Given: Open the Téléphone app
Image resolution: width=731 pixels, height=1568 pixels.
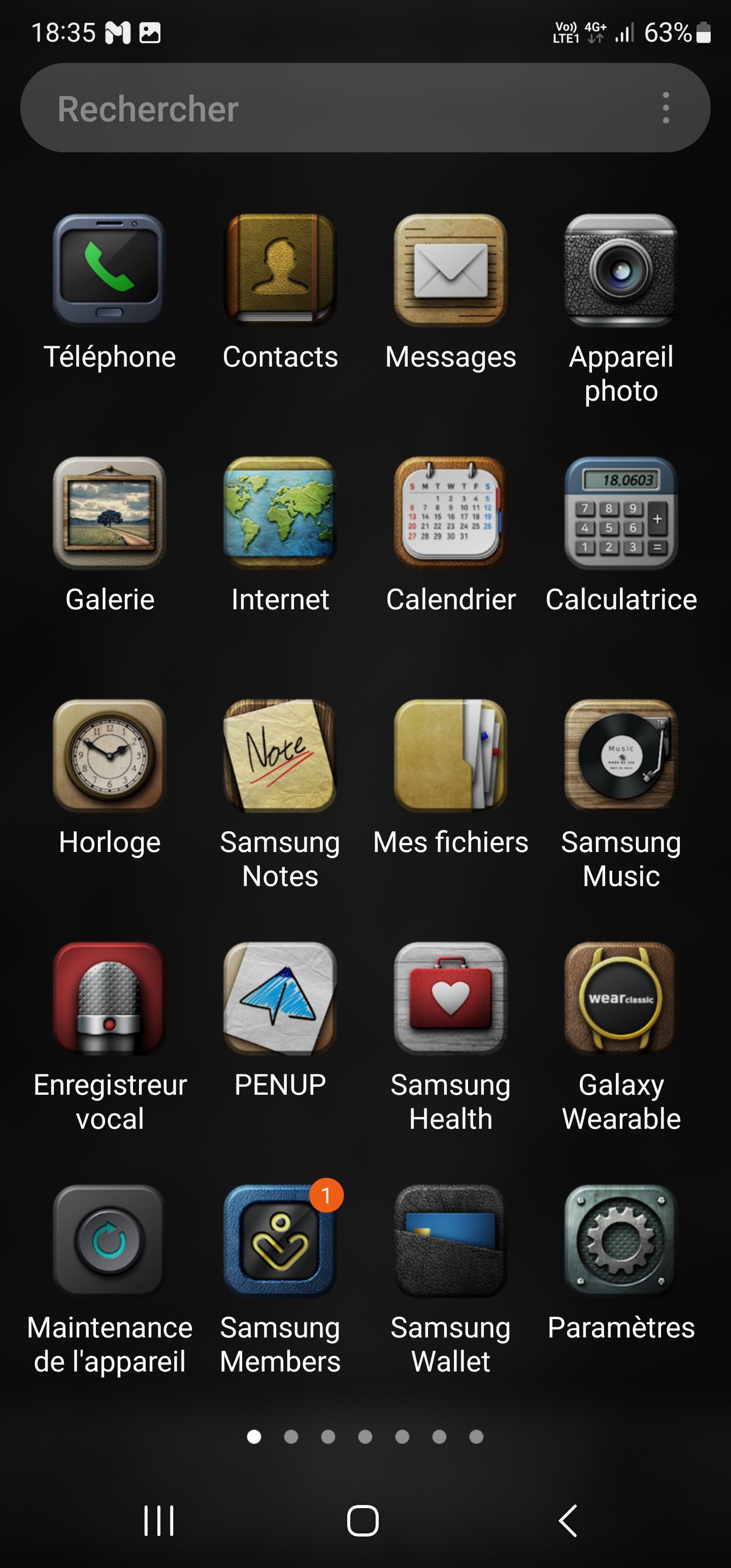Looking at the screenshot, I should pyautogui.click(x=110, y=270).
